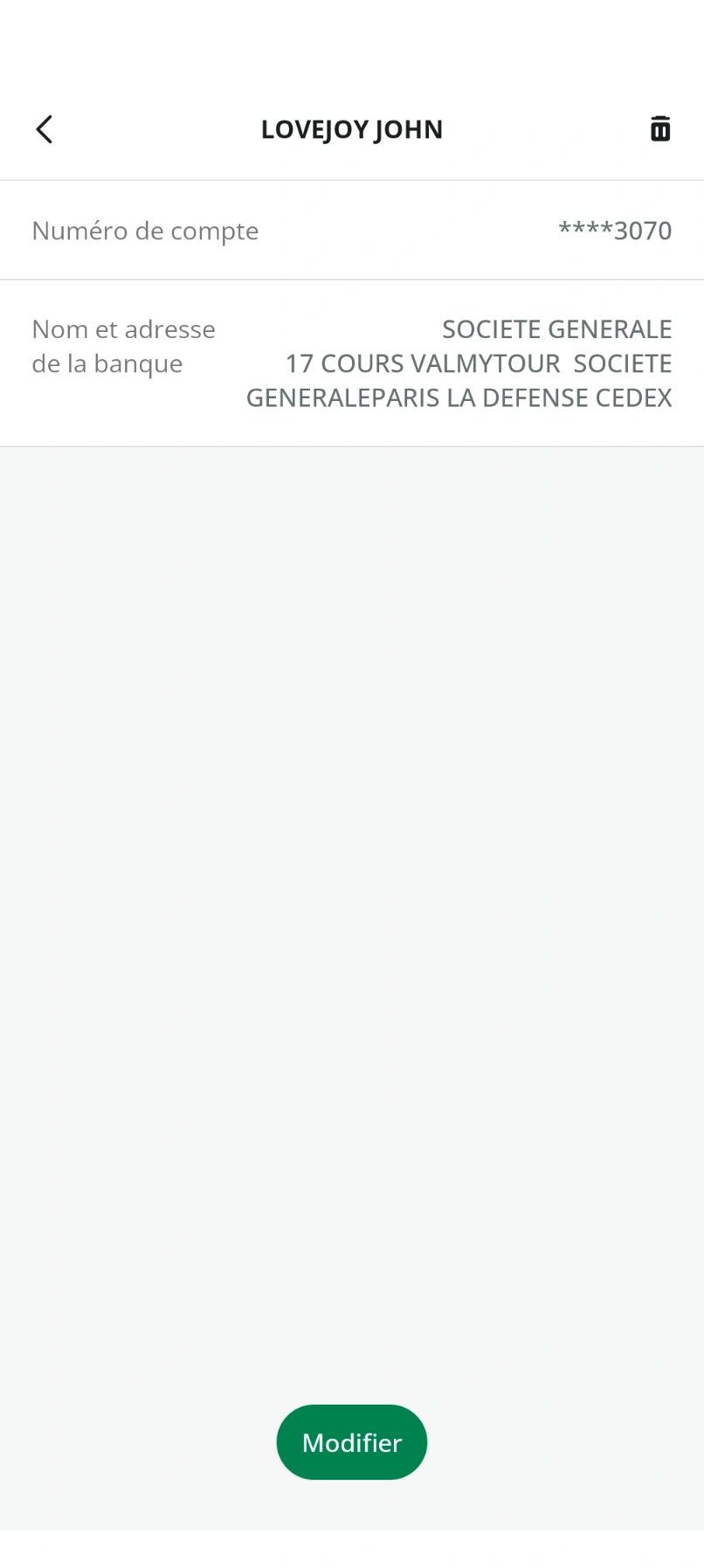Image resolution: width=704 pixels, height=1568 pixels.
Task: Delete beneficiary with the trash icon
Action: (660, 128)
